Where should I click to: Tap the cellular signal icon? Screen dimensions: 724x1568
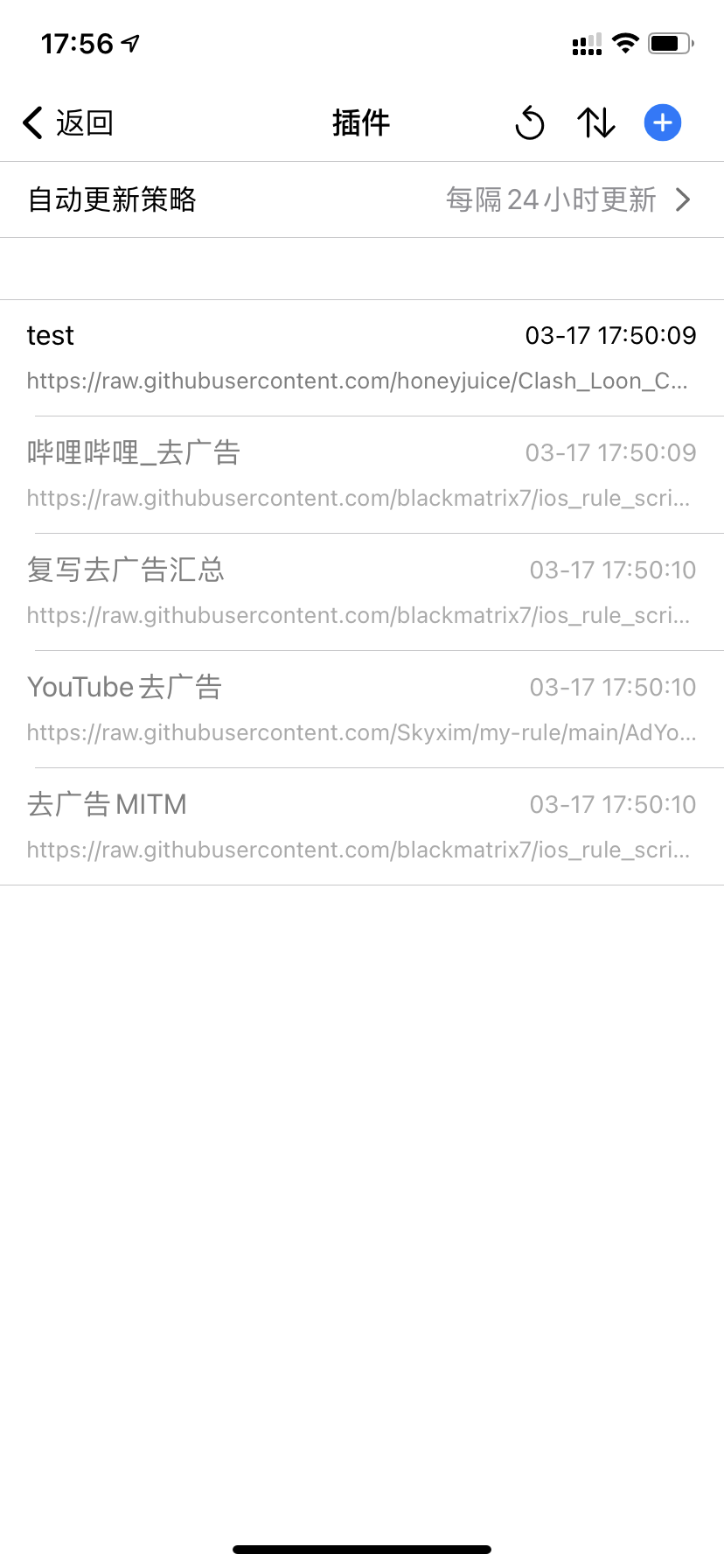(x=586, y=42)
